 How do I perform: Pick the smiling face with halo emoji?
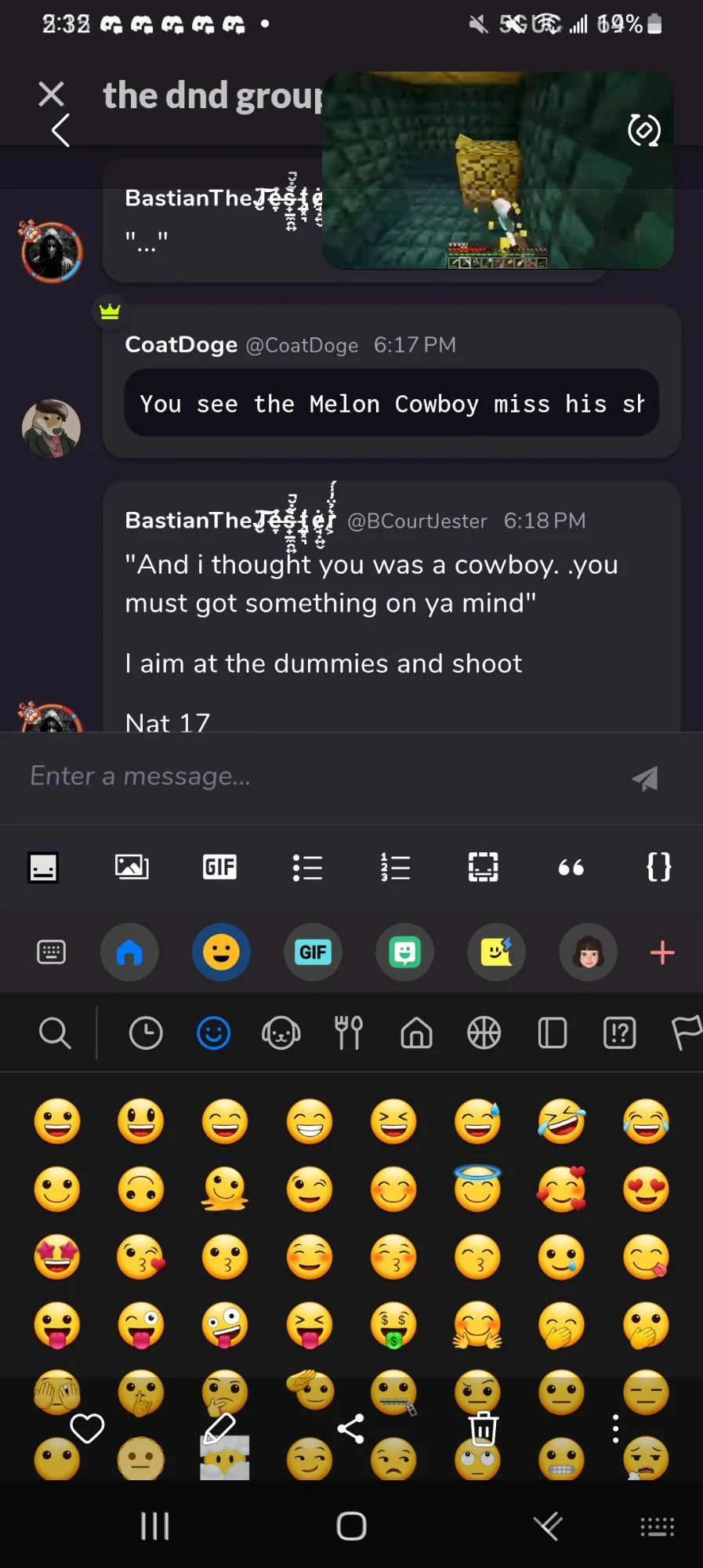tap(477, 1188)
